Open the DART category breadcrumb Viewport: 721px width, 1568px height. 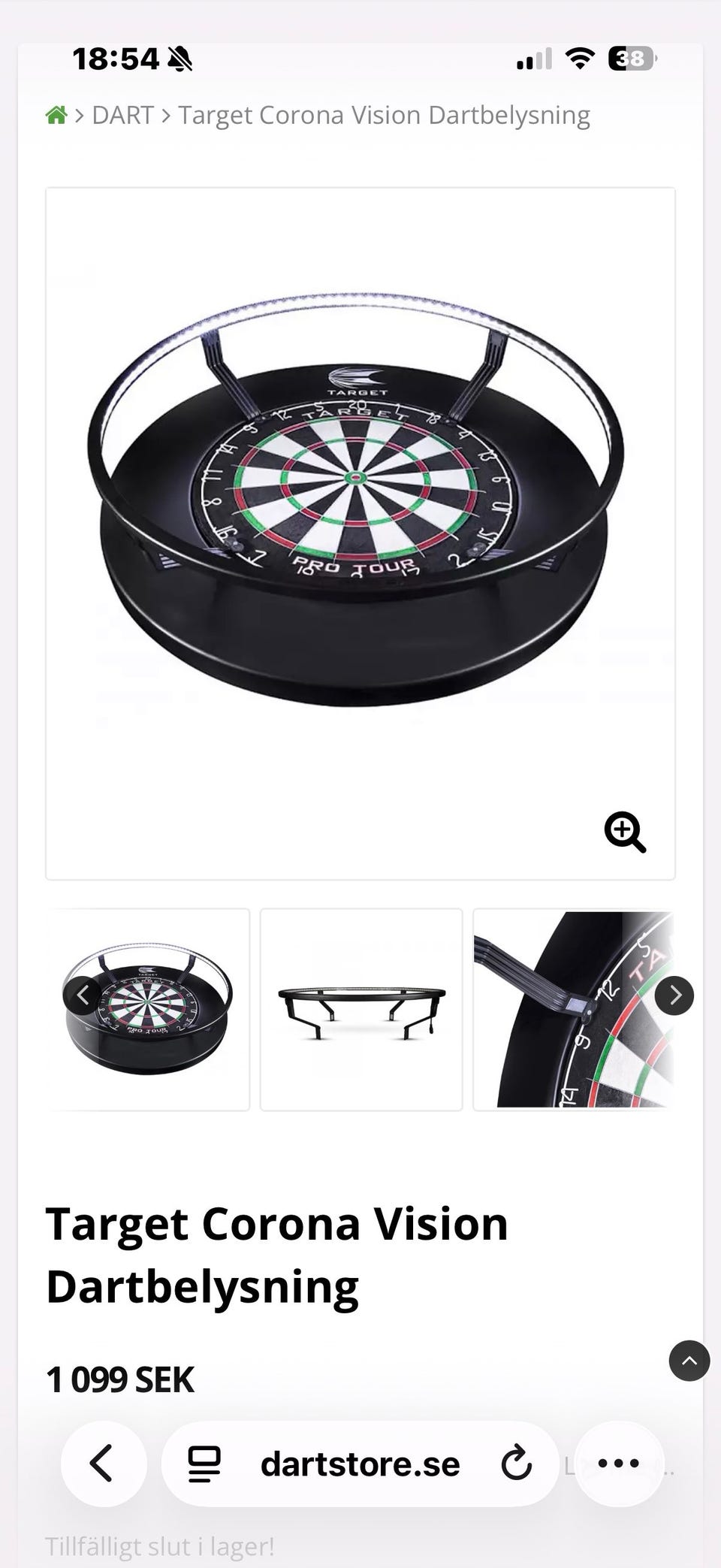point(122,116)
